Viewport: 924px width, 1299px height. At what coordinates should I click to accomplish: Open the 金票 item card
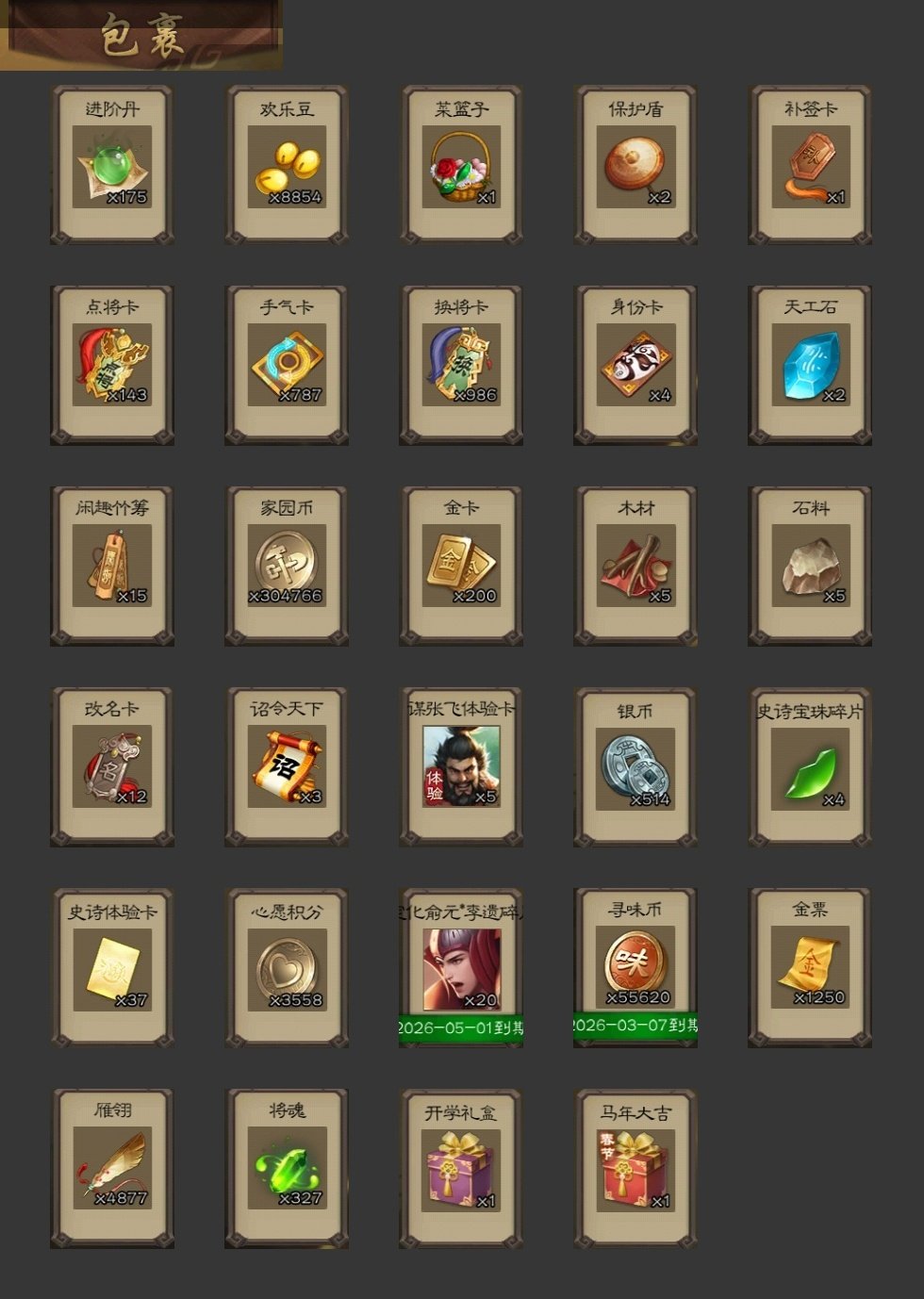click(810, 967)
